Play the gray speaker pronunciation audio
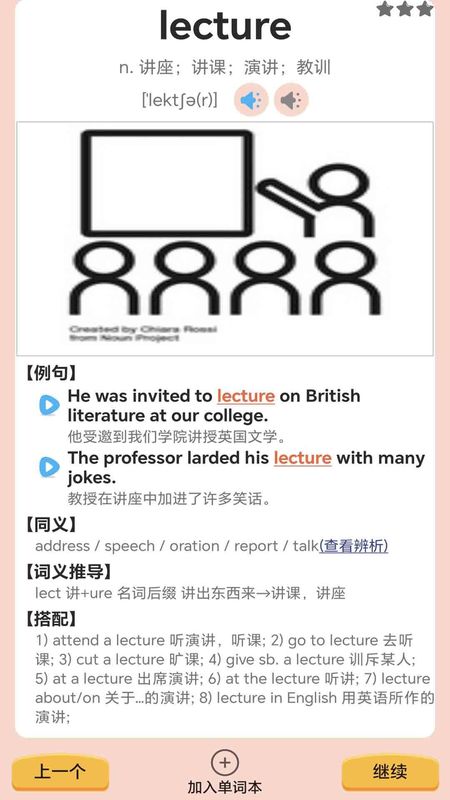Viewport: 450px width, 800px height. [291, 100]
